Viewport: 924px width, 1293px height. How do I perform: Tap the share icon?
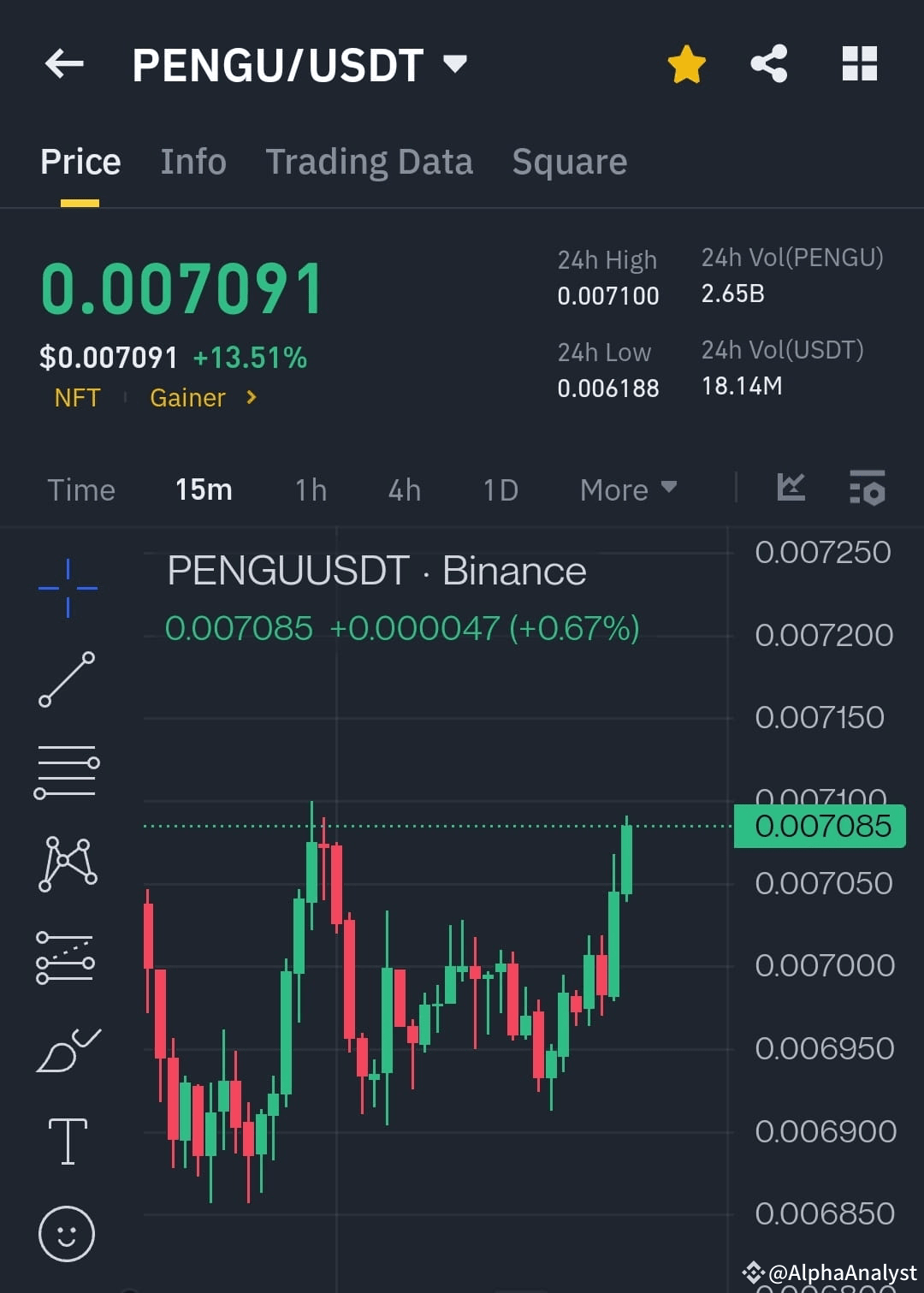pyautogui.click(x=767, y=63)
